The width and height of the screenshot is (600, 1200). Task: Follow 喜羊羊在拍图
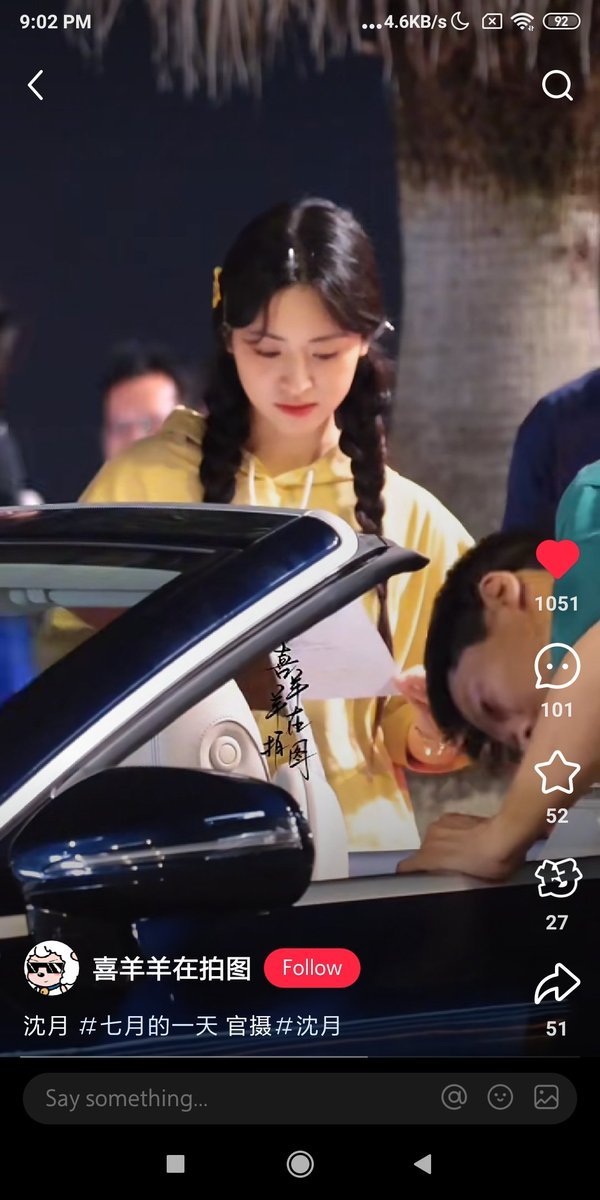312,968
